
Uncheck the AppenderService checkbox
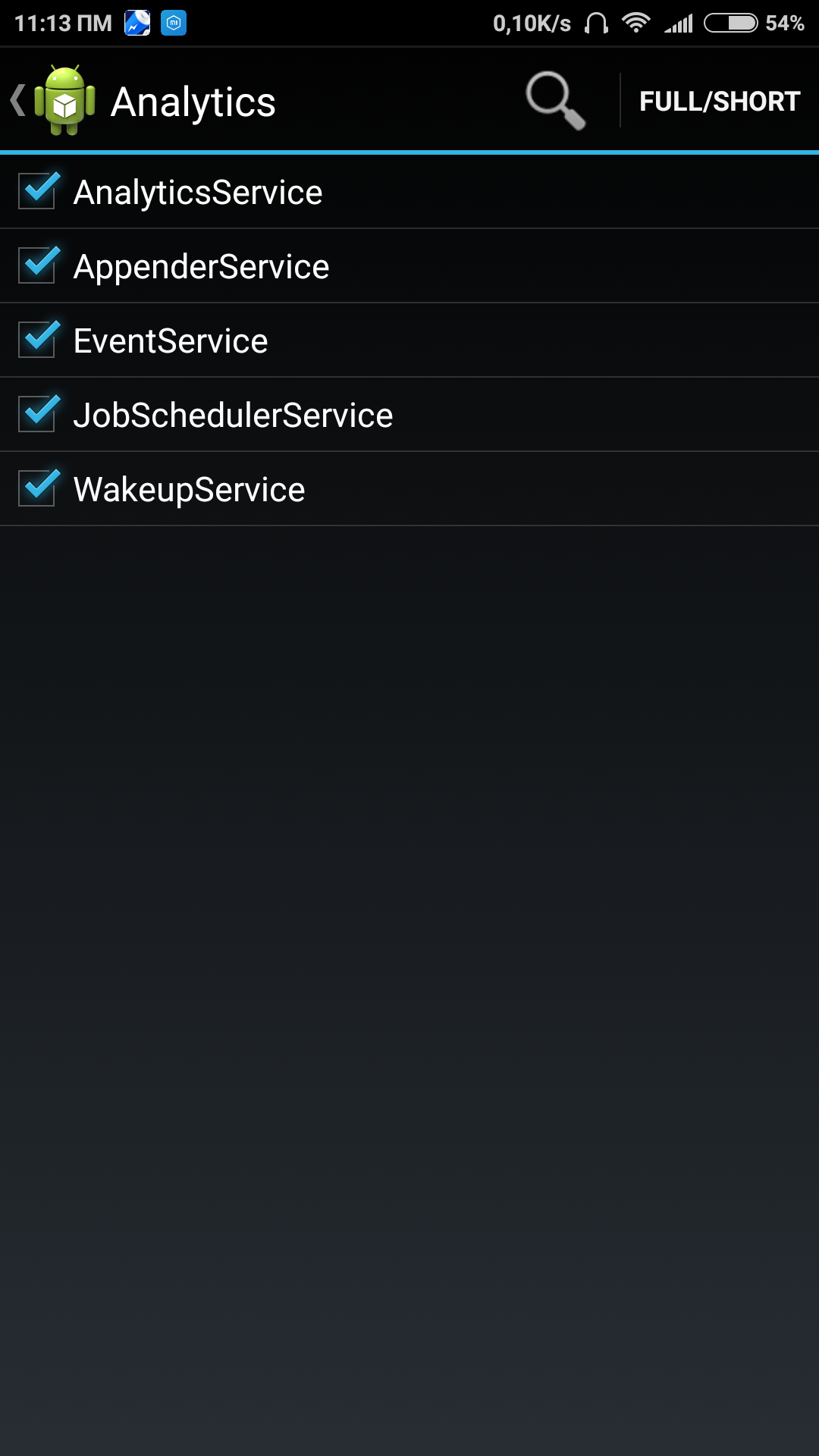(x=38, y=265)
